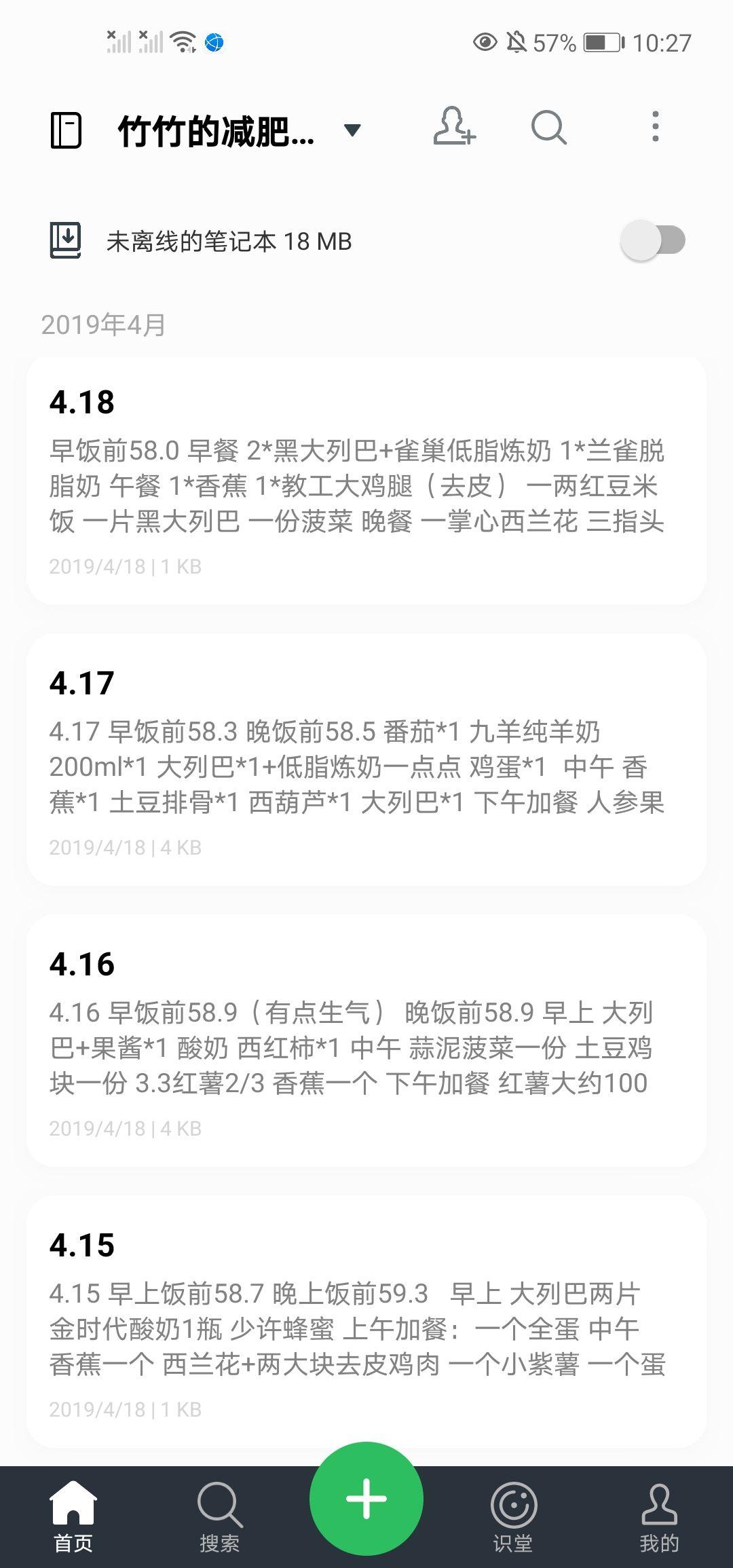View the 4.16 note
The height and width of the screenshot is (1568, 733).
click(x=366, y=1041)
